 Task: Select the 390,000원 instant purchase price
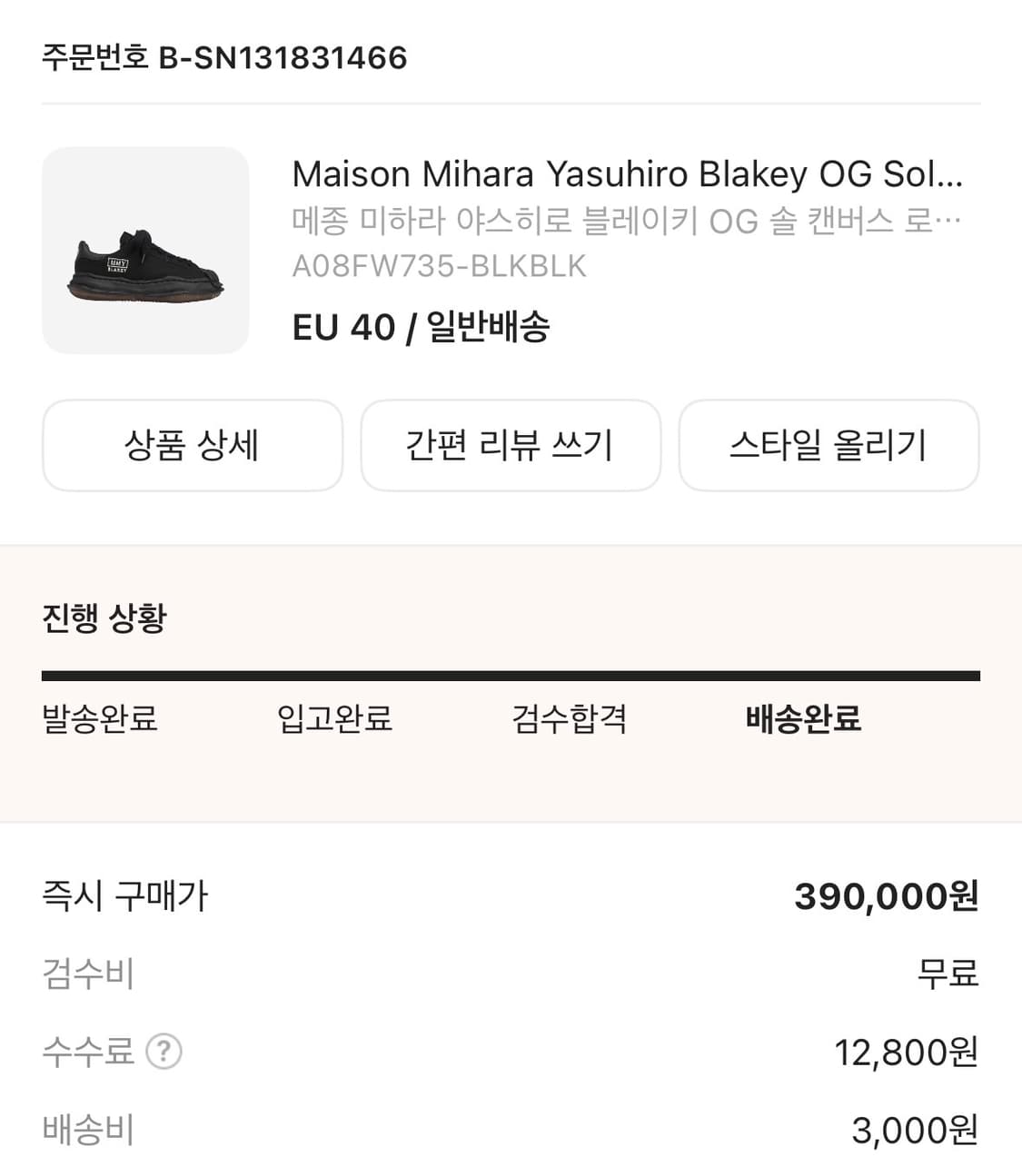888,896
